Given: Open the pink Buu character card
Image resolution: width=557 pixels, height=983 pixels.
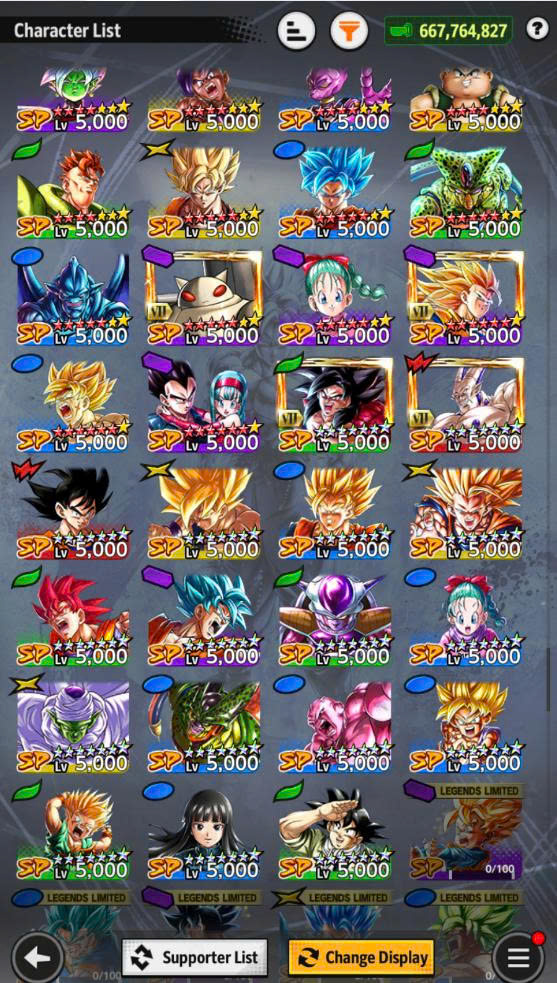Looking at the screenshot, I should [x=334, y=725].
